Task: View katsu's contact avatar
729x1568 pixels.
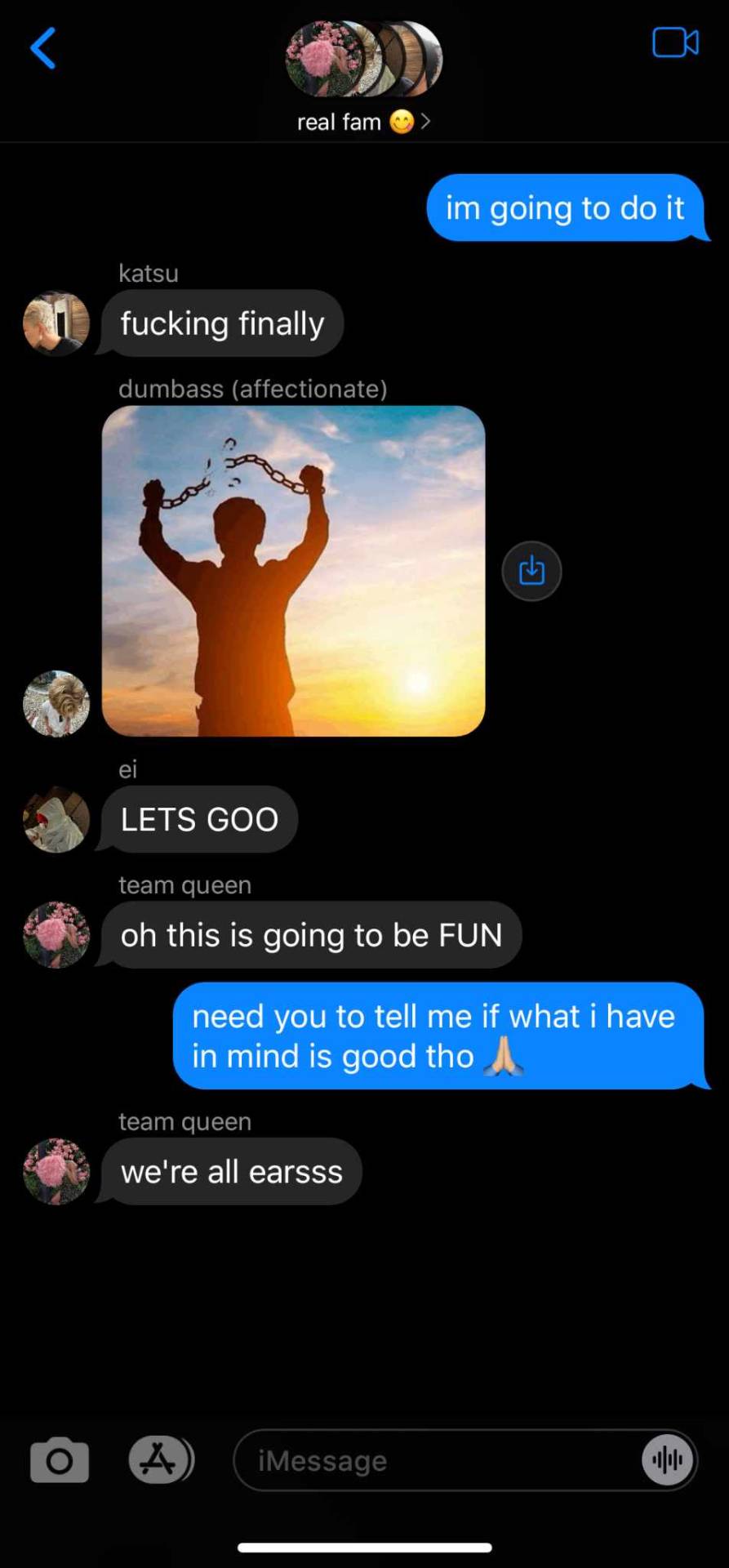Action: coord(56,323)
